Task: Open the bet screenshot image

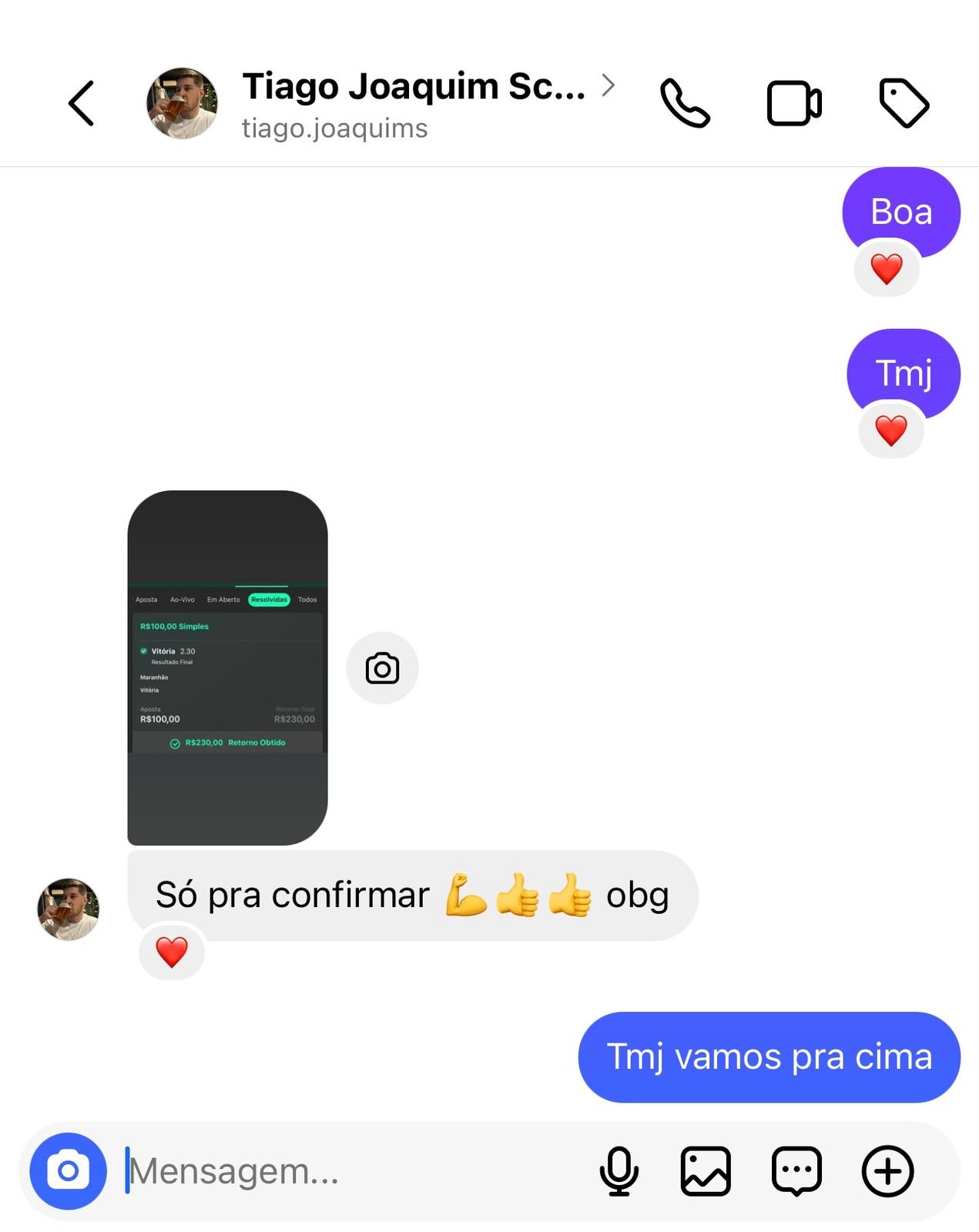Action: (227, 668)
